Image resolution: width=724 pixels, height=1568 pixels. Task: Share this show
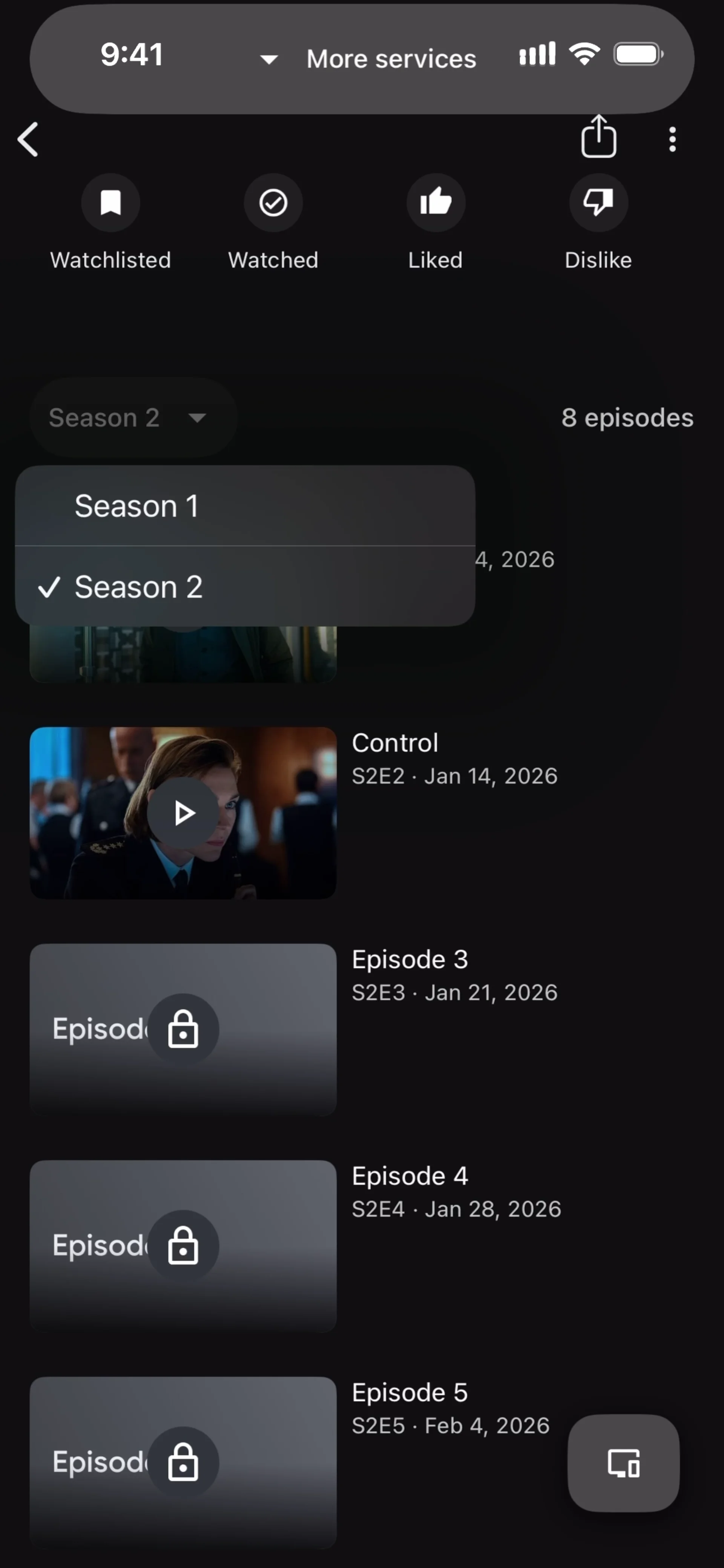[x=598, y=137]
